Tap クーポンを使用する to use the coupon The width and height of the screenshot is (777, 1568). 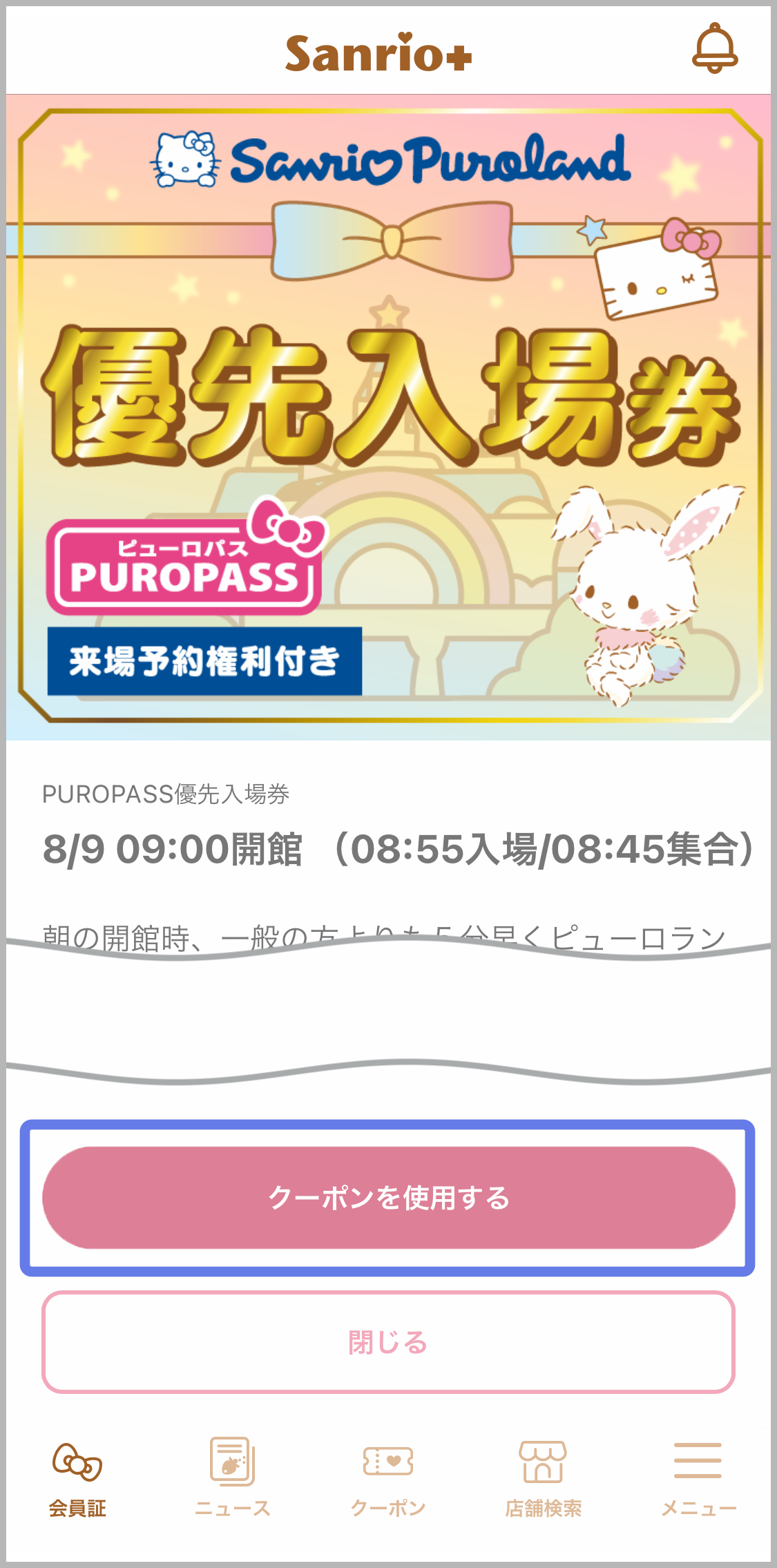389,1198
